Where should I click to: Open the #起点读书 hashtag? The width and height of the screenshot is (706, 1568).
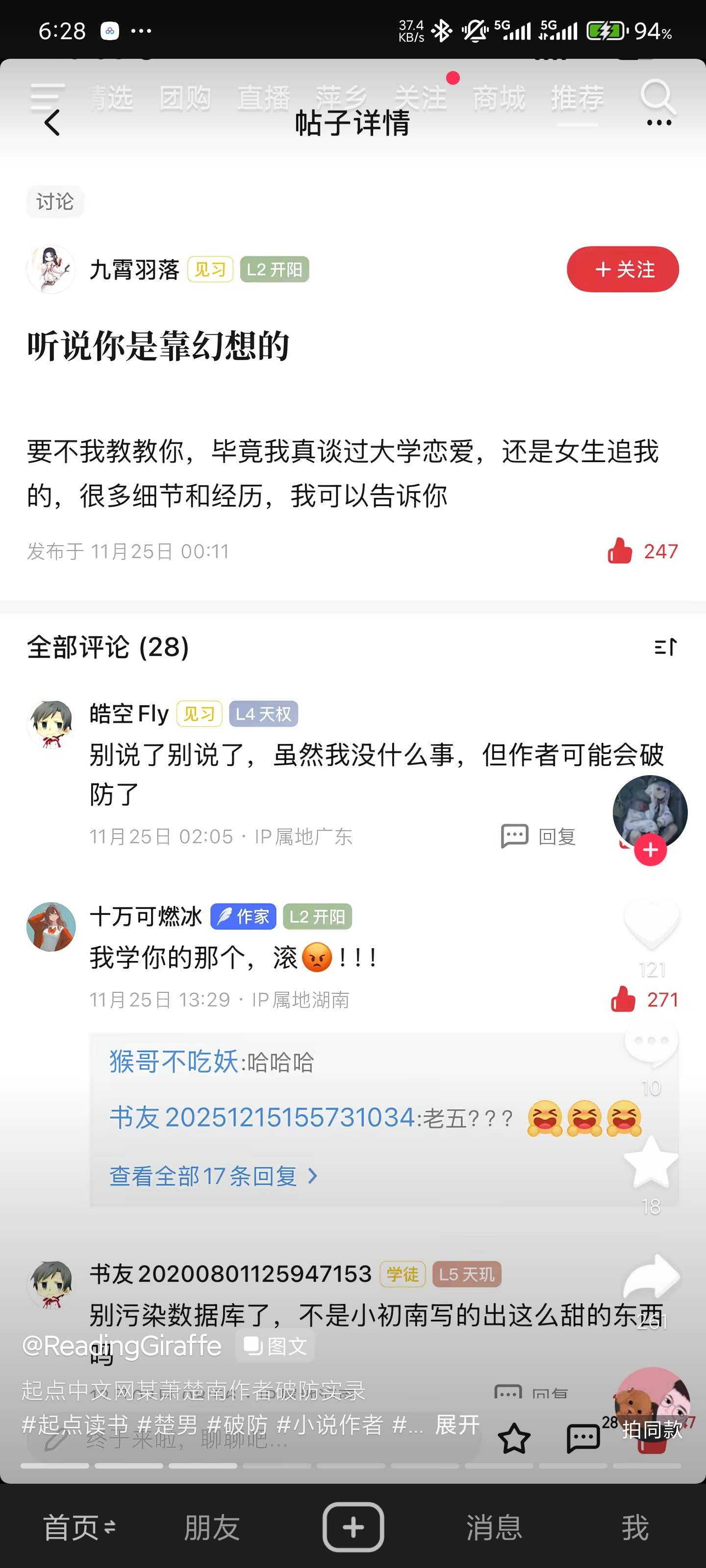pyautogui.click(x=76, y=1424)
